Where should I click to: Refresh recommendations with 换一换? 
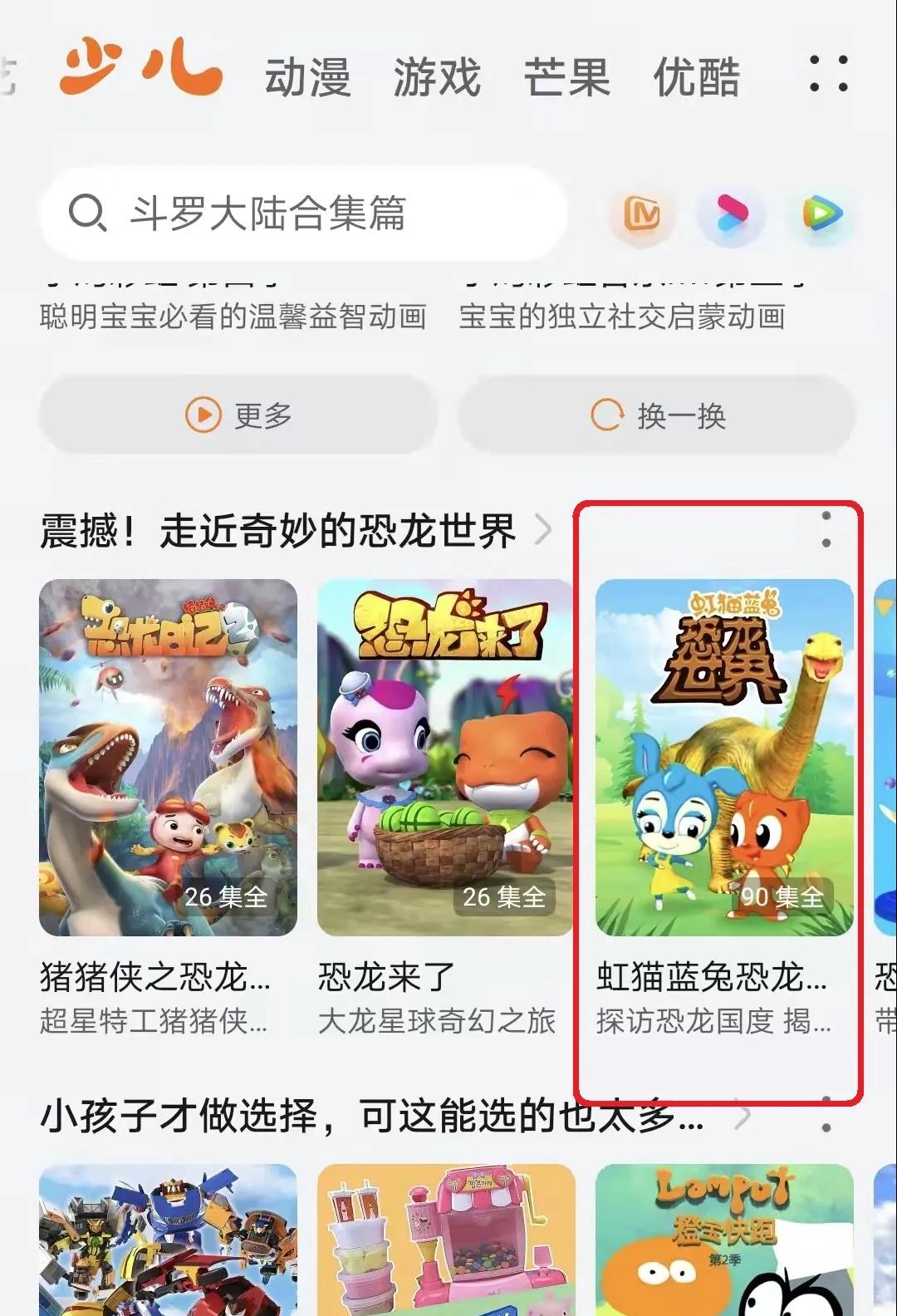tap(657, 415)
